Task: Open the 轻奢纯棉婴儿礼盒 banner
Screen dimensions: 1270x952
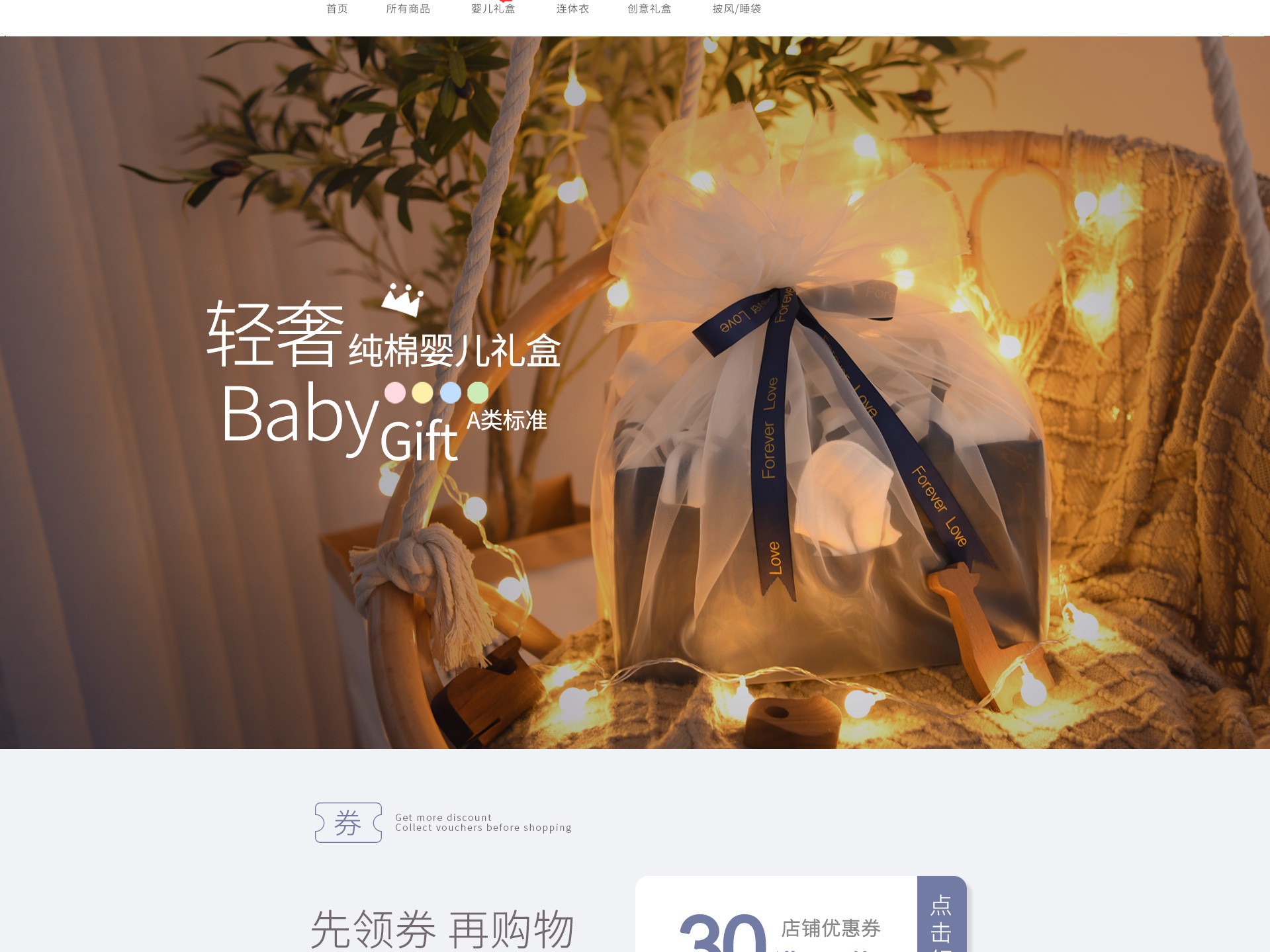Action: (x=635, y=392)
